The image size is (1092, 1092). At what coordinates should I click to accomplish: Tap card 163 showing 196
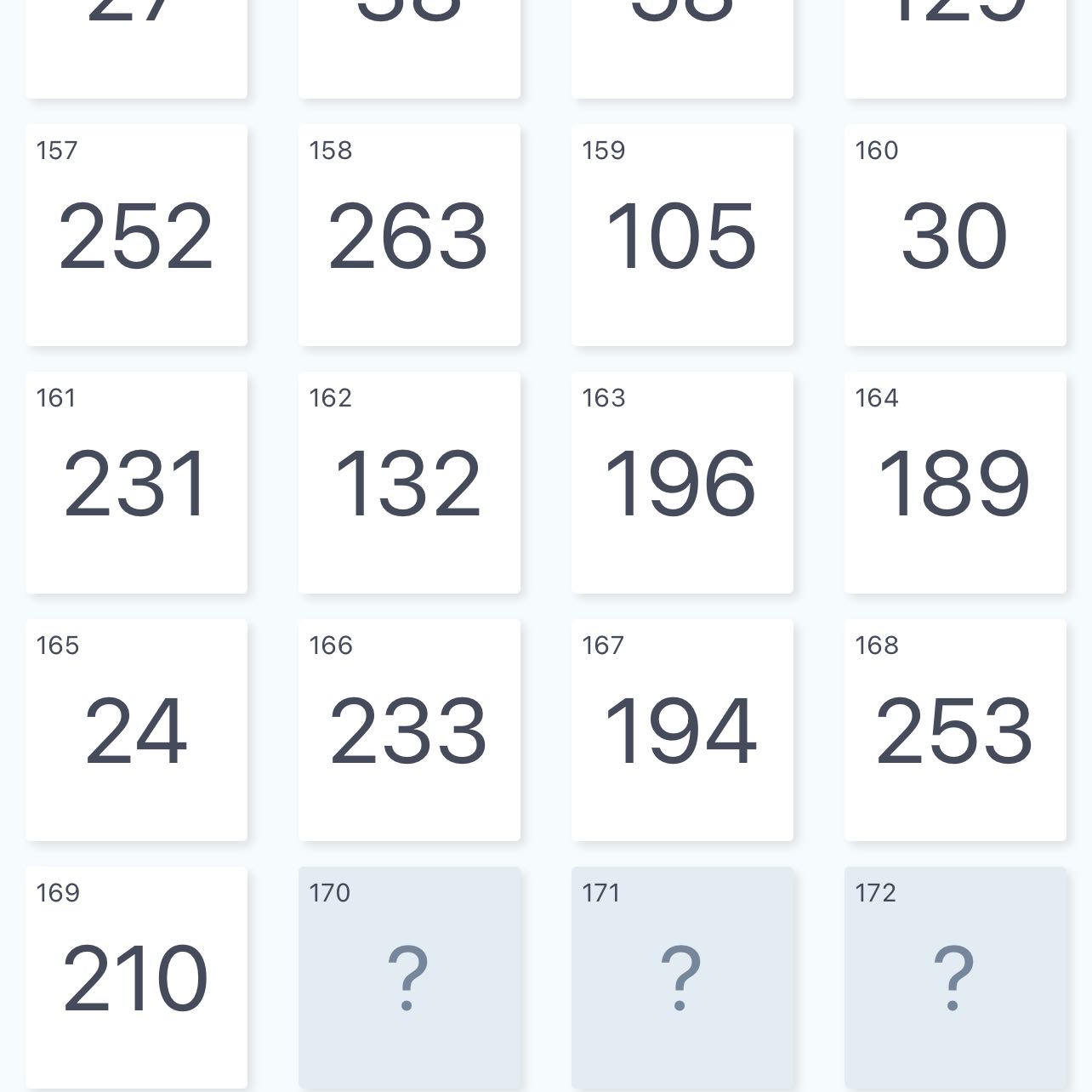pos(682,483)
